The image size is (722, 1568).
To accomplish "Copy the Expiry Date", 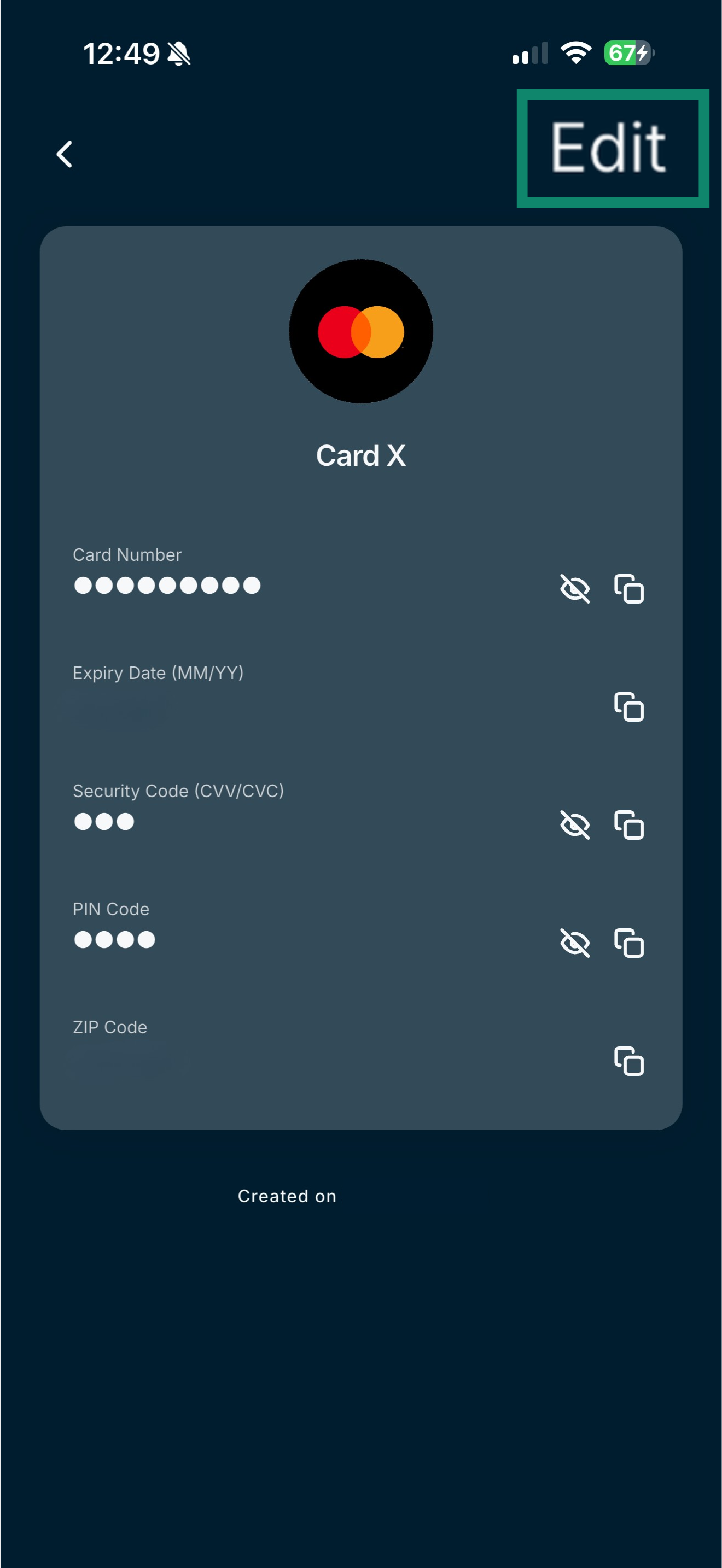I will (629, 707).
